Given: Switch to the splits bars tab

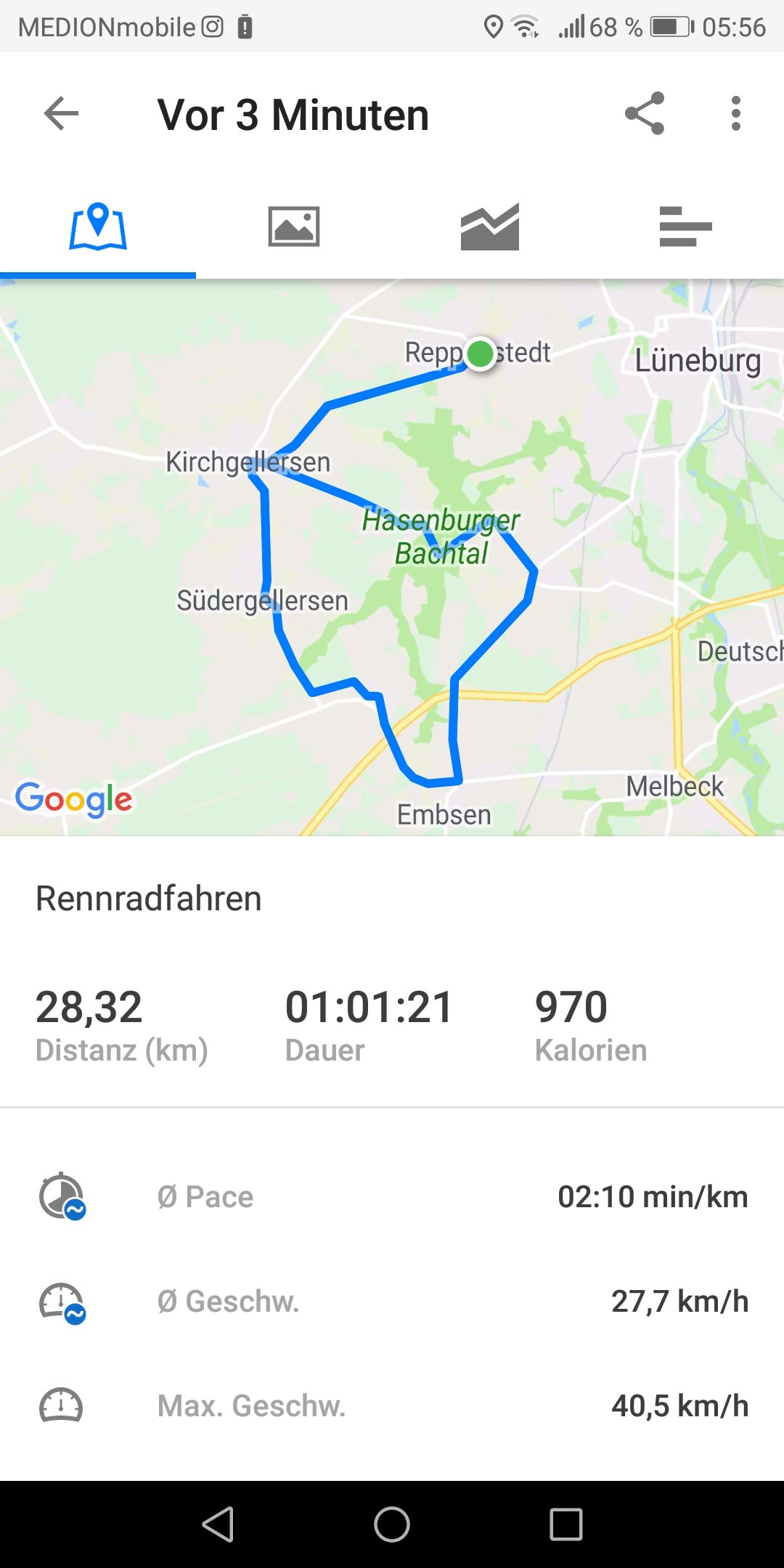Looking at the screenshot, I should click(x=685, y=226).
